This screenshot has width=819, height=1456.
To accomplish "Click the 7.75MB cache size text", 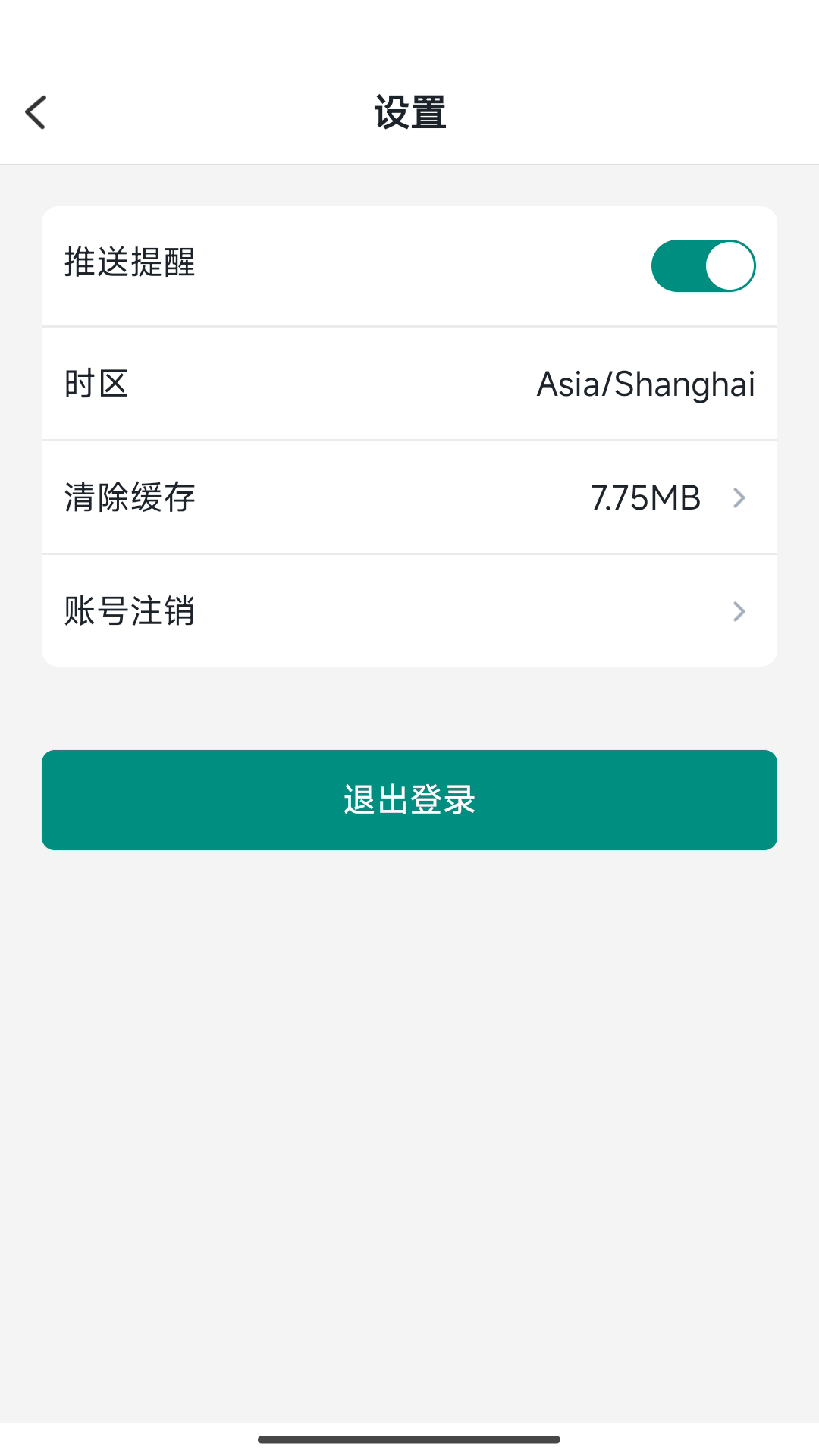I will tap(645, 497).
